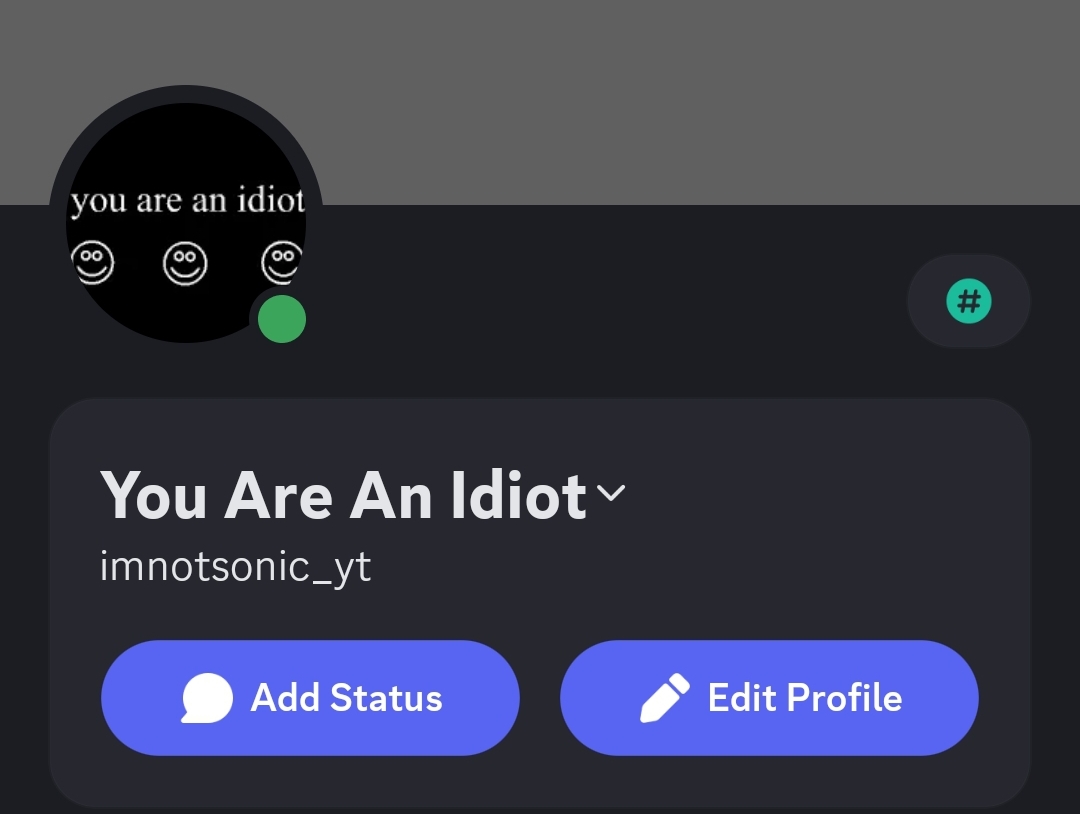
Task: Tap the Add Status button
Action: 310,697
